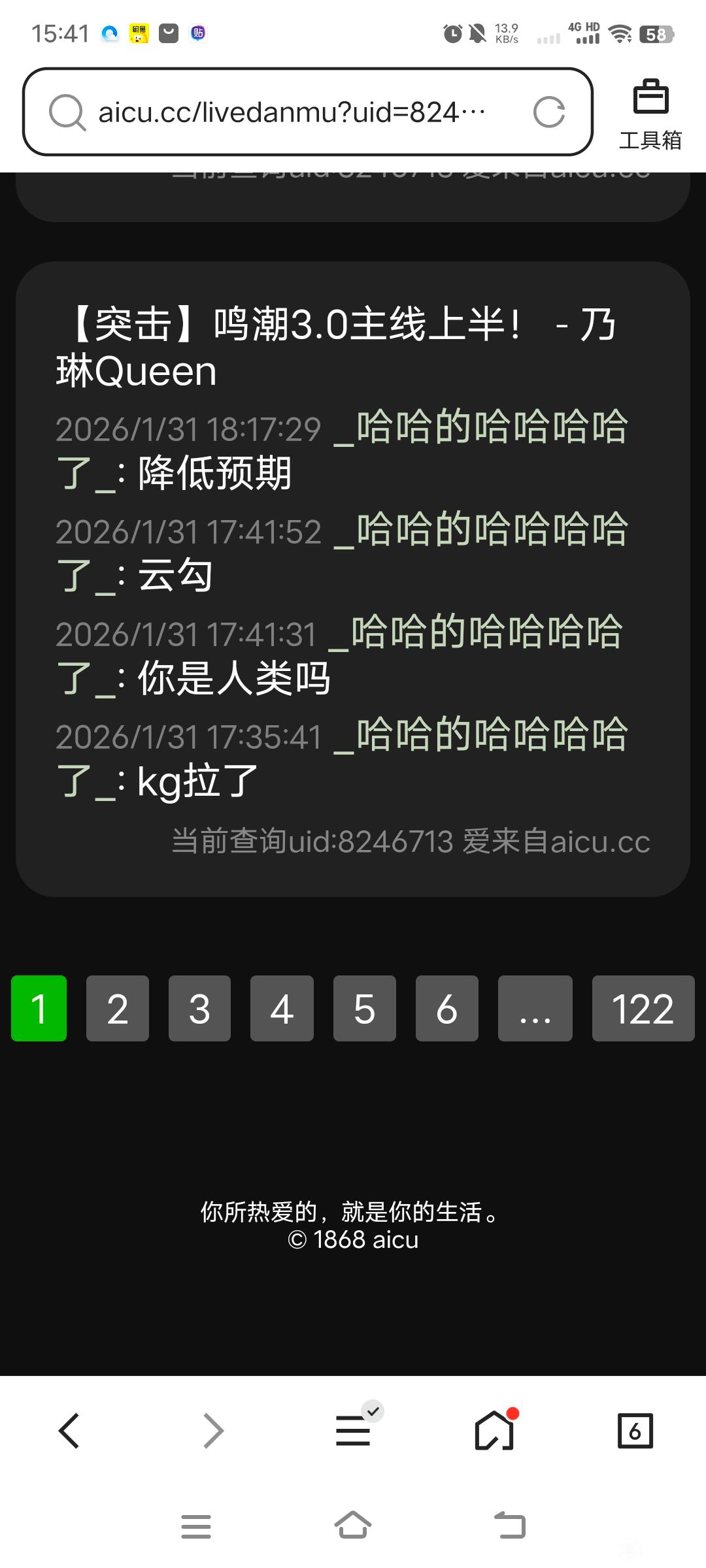Go back to the previous webpage

pos(69,1431)
